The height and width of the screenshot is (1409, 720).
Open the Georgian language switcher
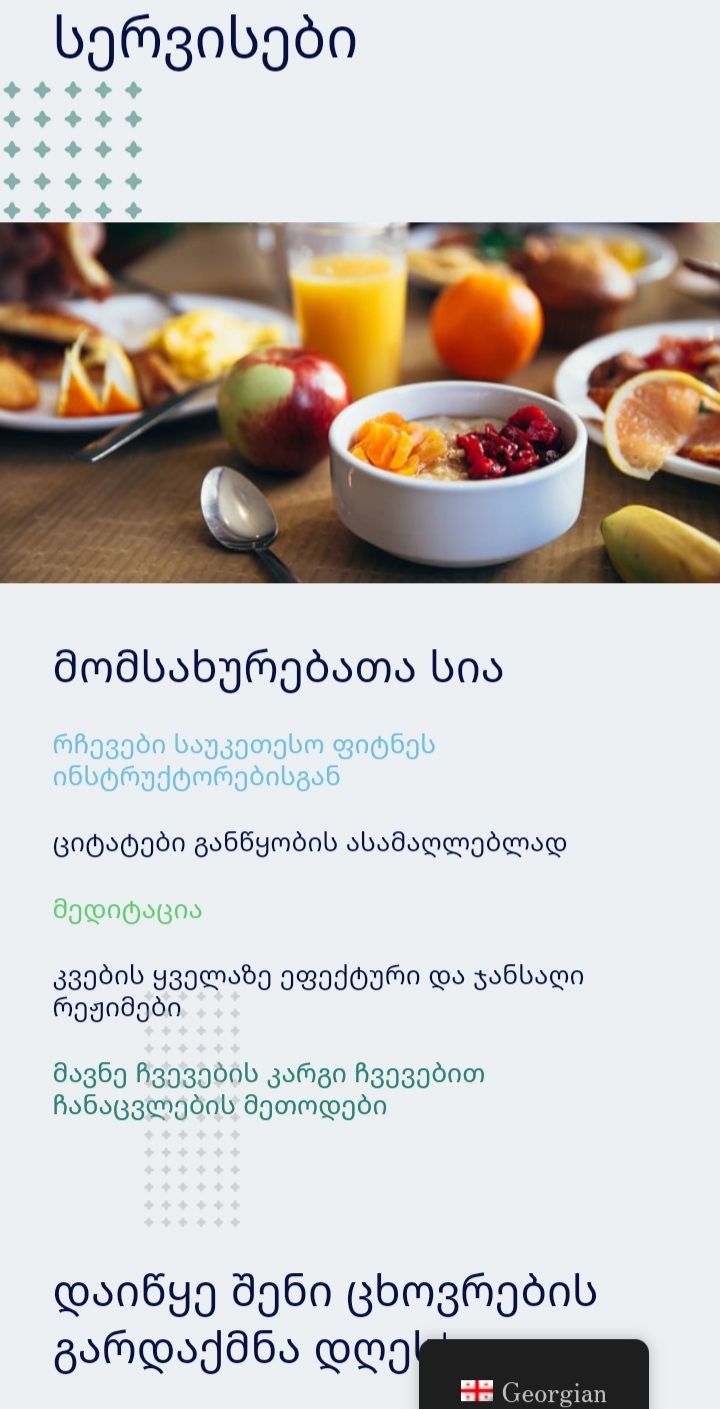point(534,1391)
